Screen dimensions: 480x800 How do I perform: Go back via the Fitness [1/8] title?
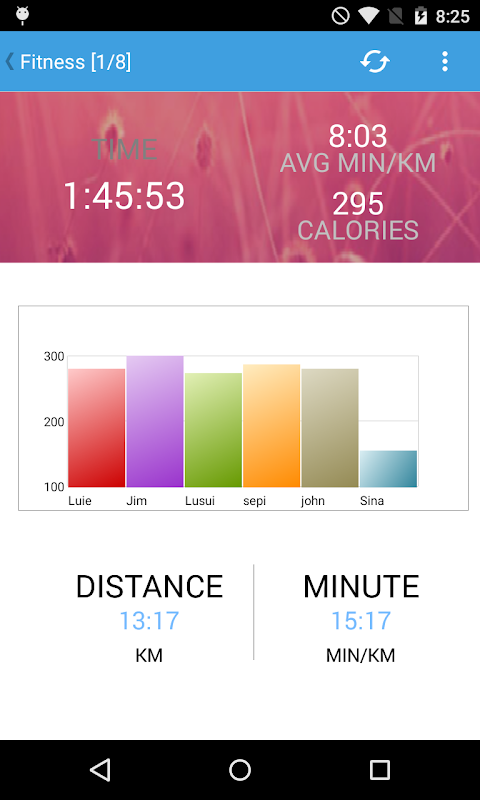[x=68, y=62]
